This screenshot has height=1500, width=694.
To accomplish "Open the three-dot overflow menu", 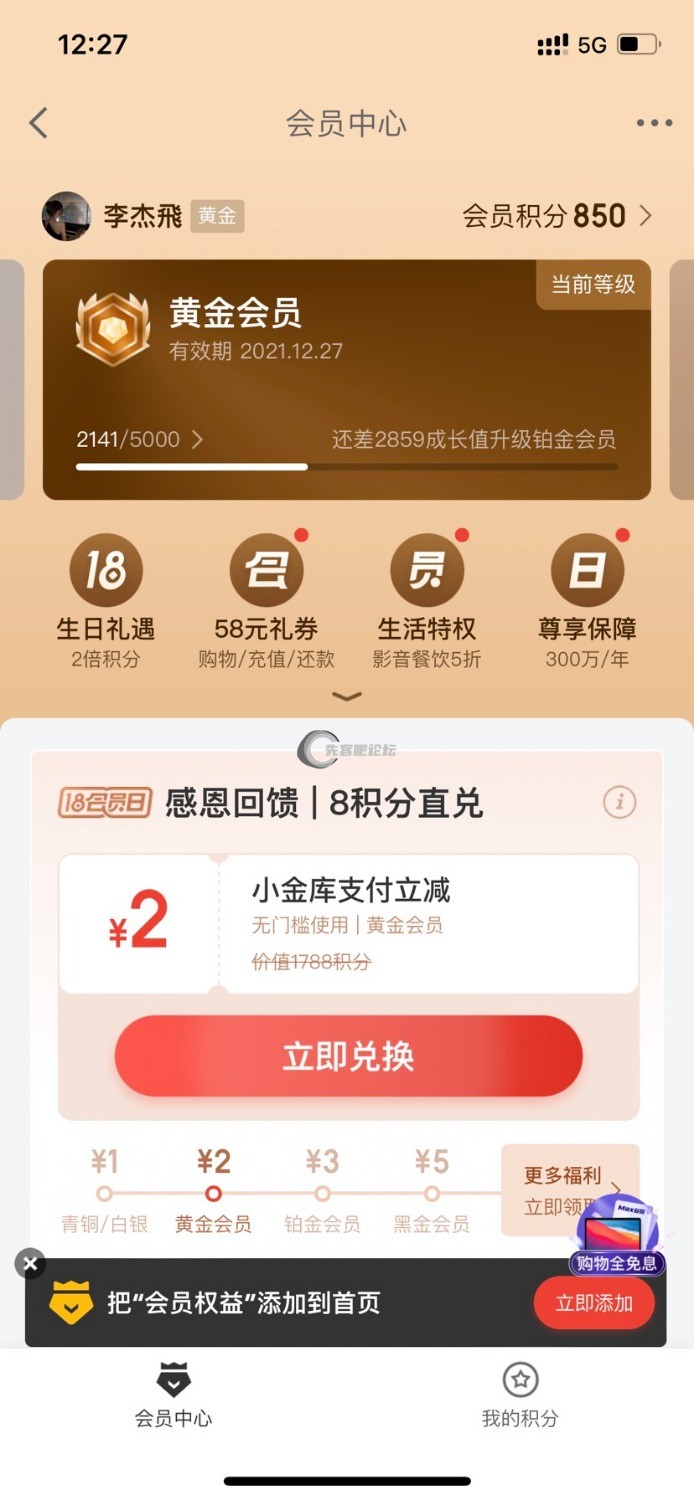I will [654, 124].
